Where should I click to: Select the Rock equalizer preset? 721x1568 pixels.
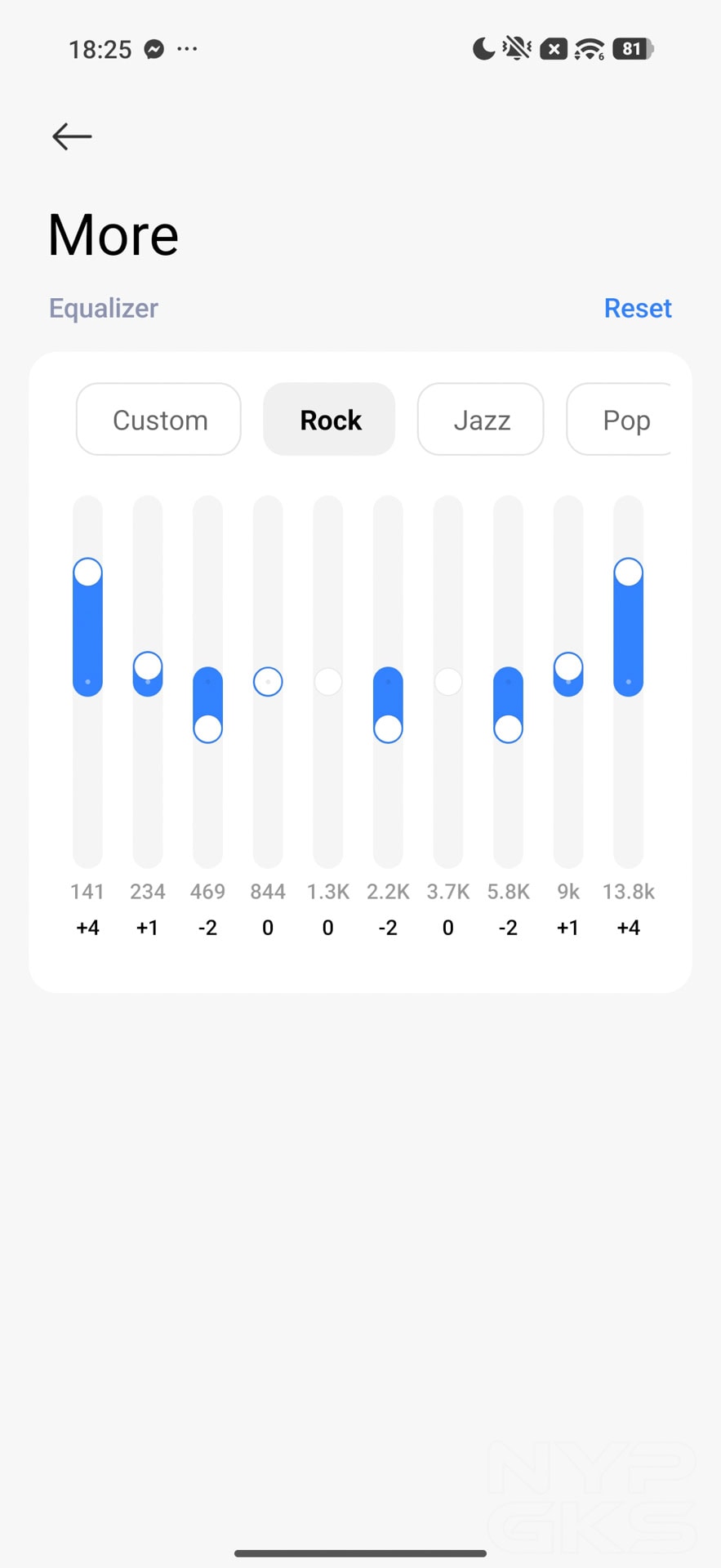coord(329,419)
